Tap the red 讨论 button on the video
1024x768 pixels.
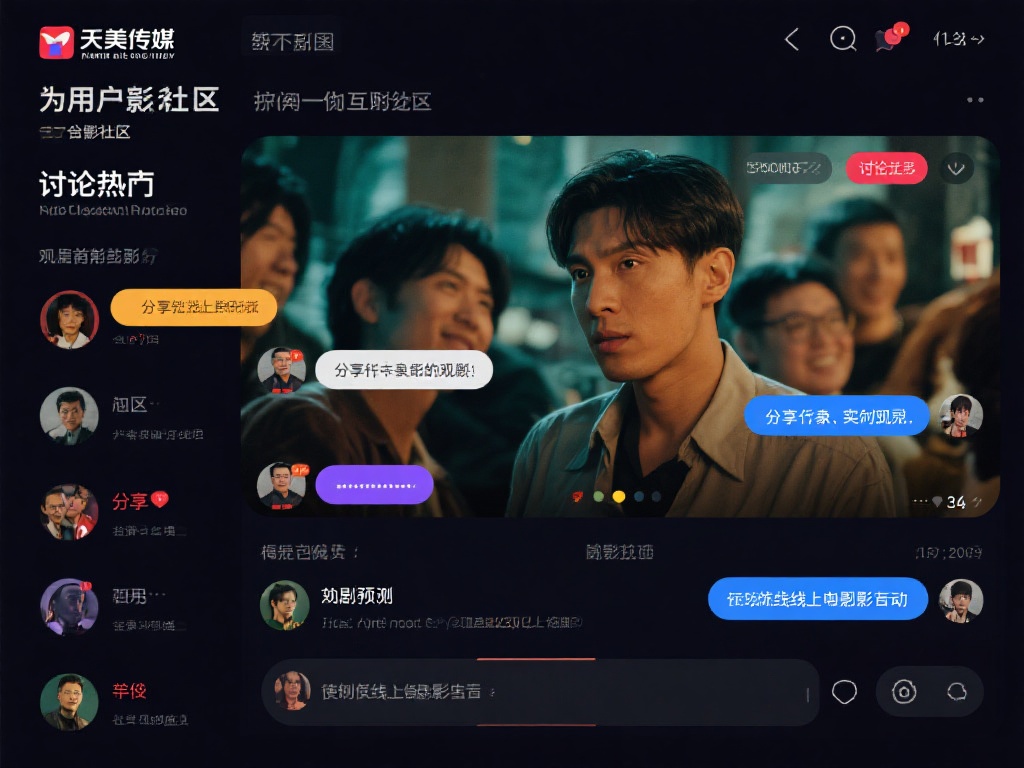(886, 168)
